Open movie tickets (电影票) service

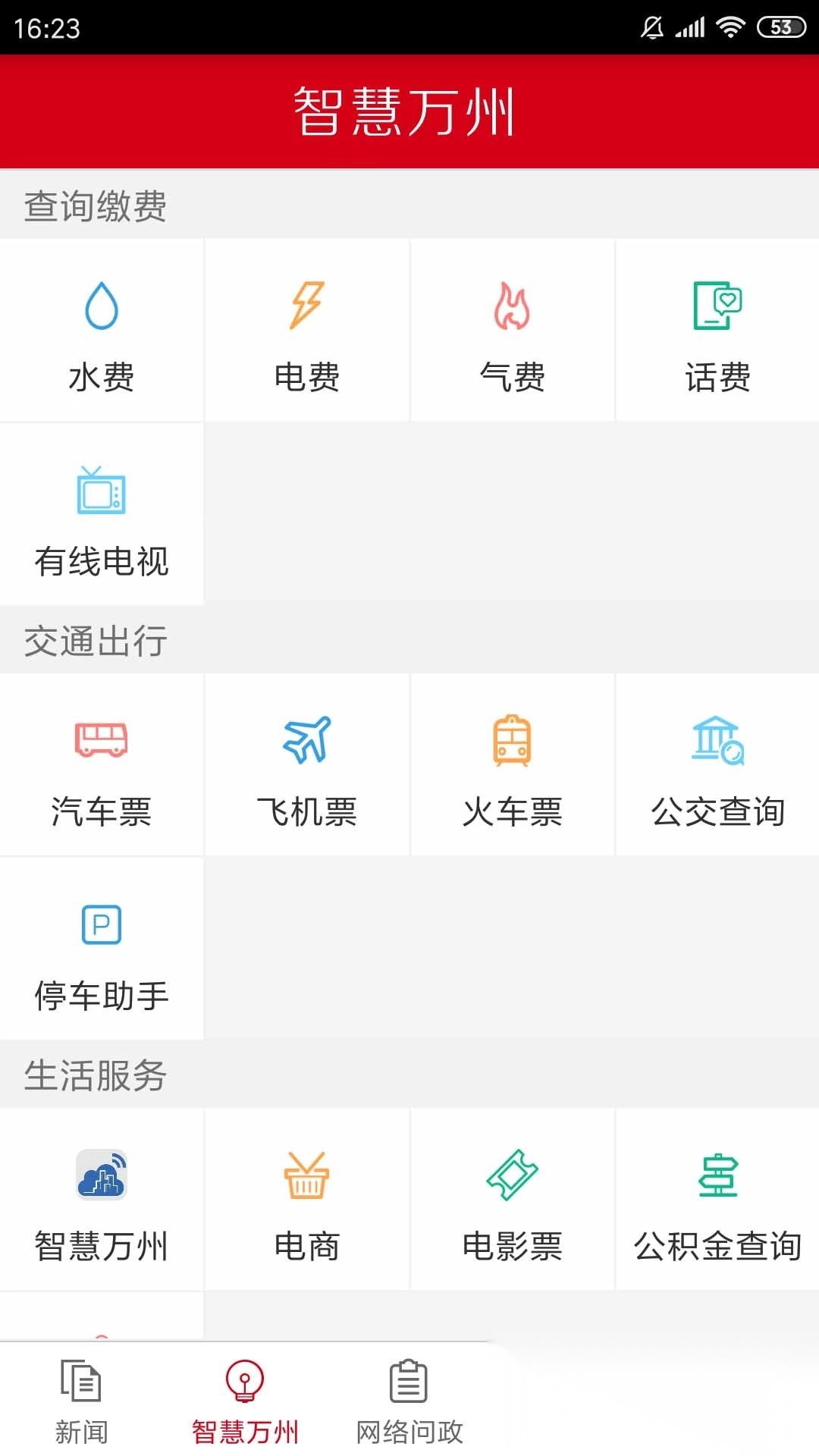pos(512,1175)
